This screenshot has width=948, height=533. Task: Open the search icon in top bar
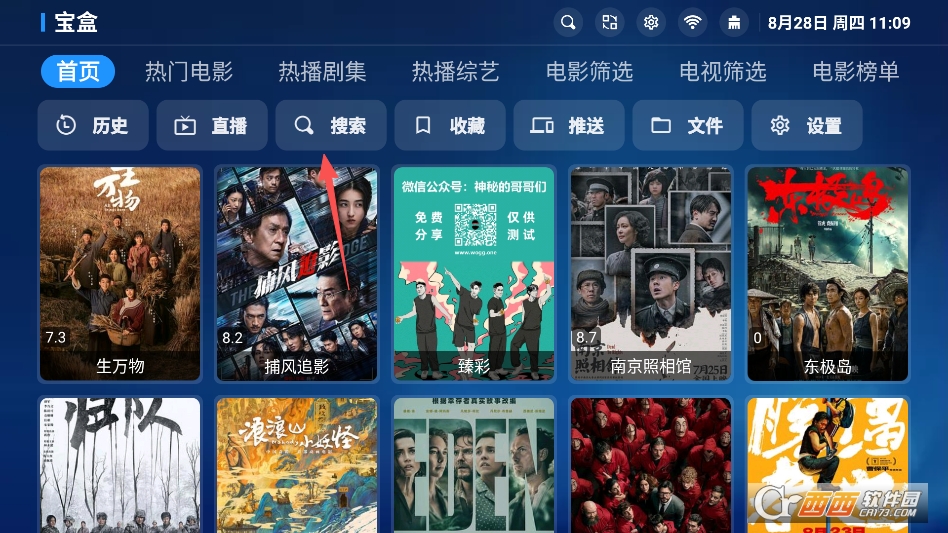[568, 22]
